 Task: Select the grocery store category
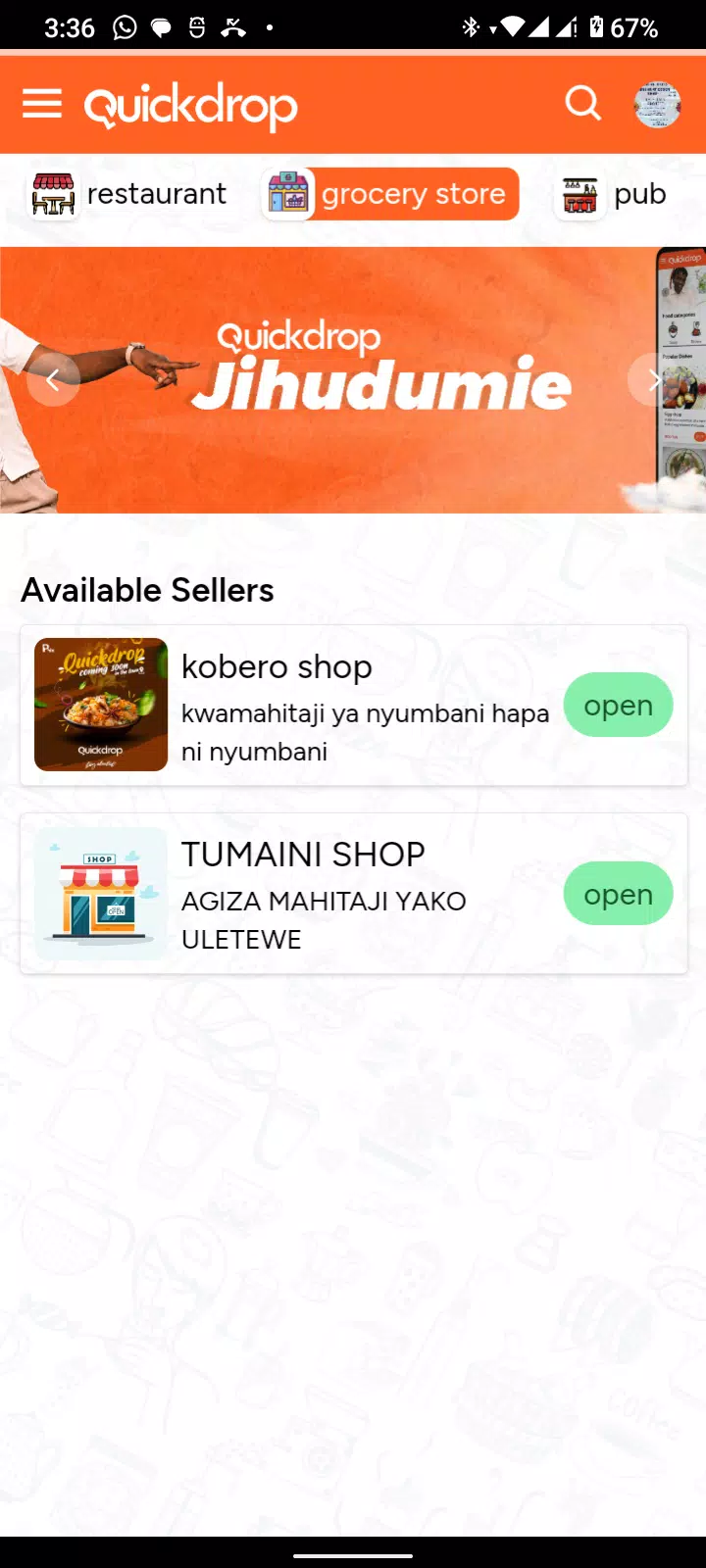(389, 194)
